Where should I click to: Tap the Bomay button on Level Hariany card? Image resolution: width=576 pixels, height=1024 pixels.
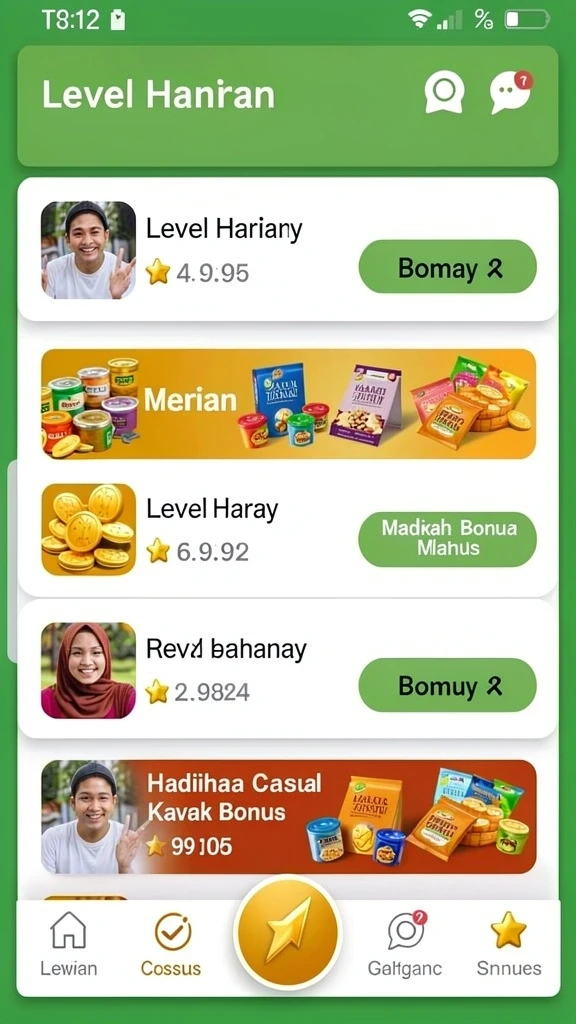coord(447,266)
